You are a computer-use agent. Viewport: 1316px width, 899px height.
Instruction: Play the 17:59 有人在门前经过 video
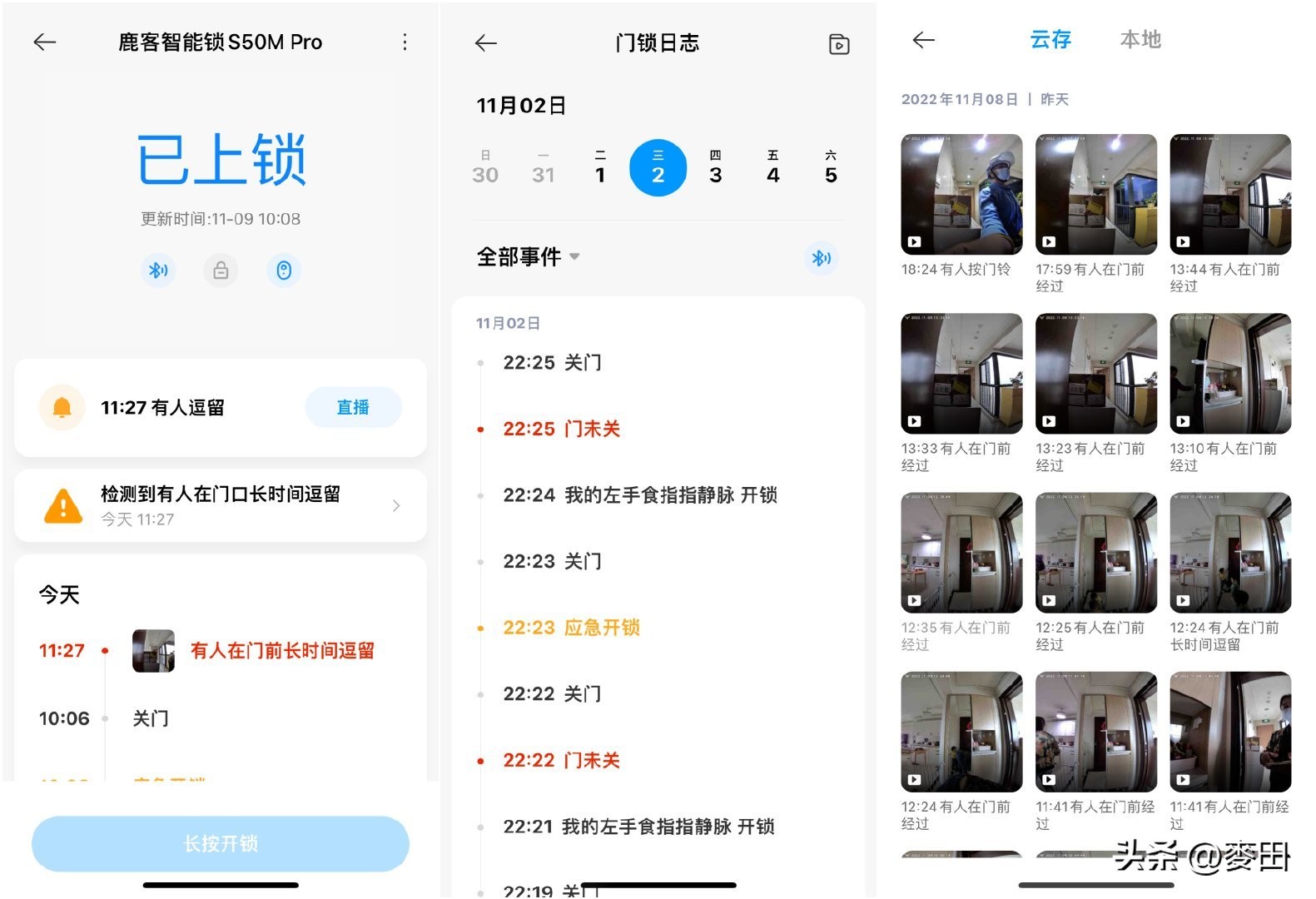(x=1095, y=195)
